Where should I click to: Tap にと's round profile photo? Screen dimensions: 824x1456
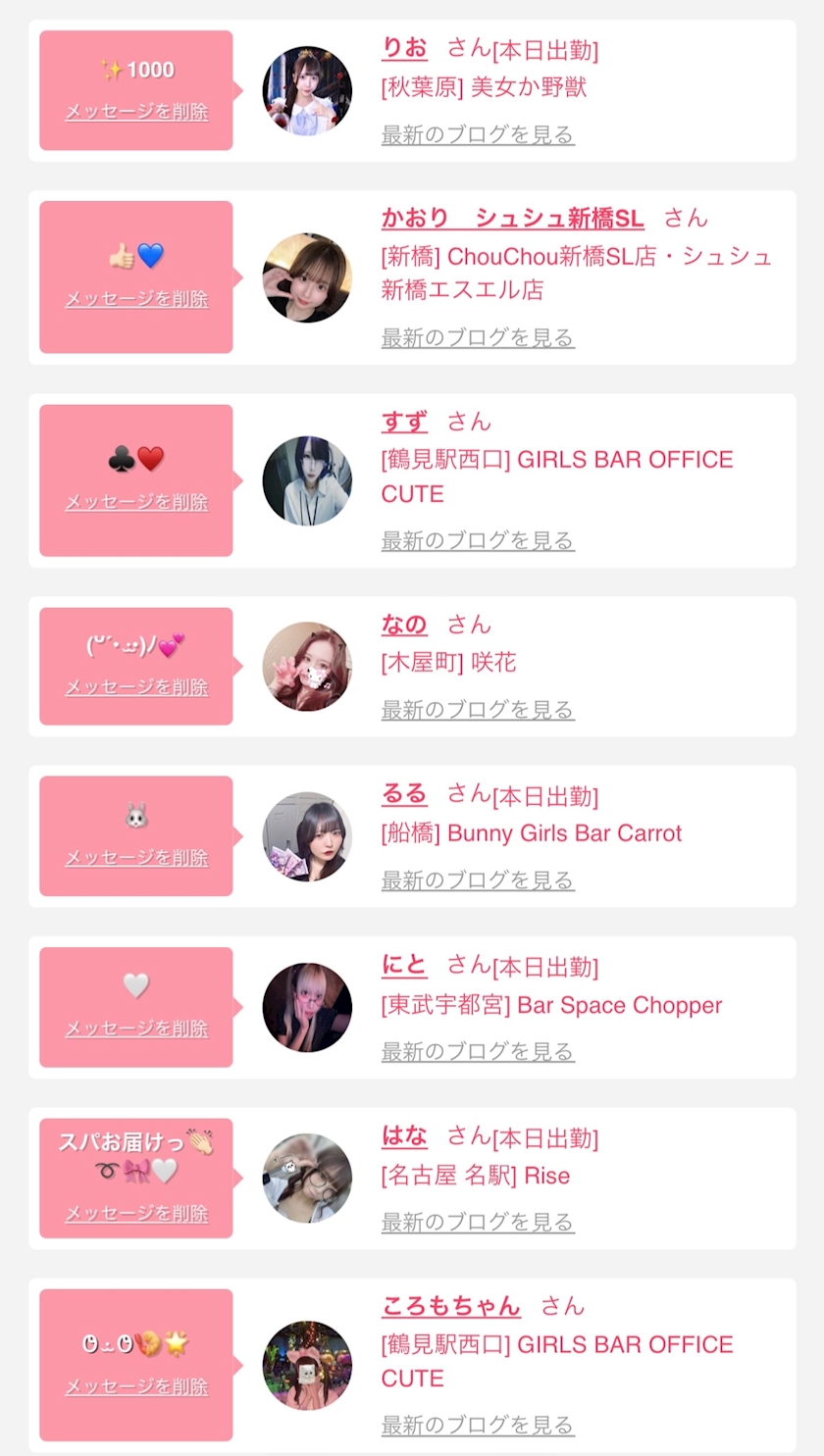tap(307, 1007)
